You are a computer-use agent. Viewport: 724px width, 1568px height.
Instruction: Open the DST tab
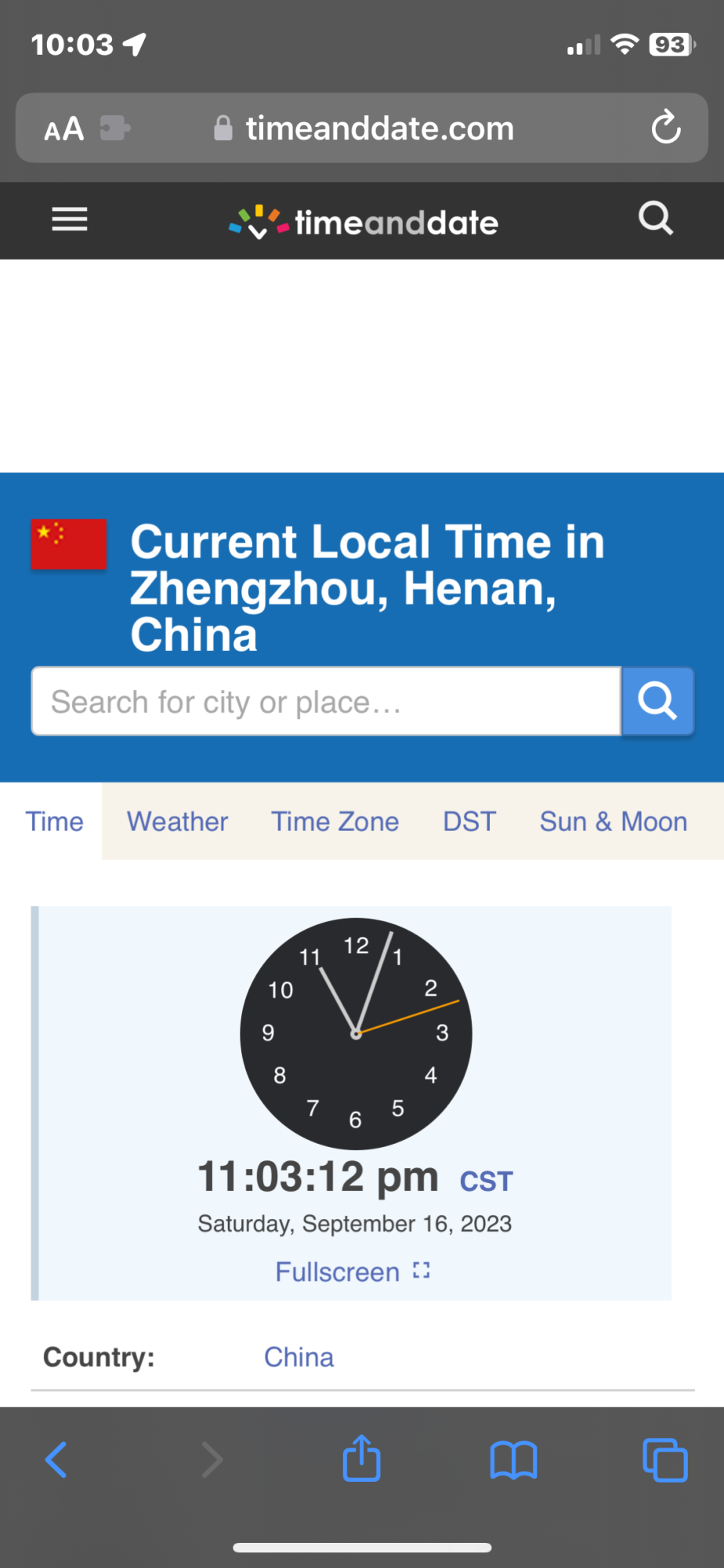click(x=469, y=822)
